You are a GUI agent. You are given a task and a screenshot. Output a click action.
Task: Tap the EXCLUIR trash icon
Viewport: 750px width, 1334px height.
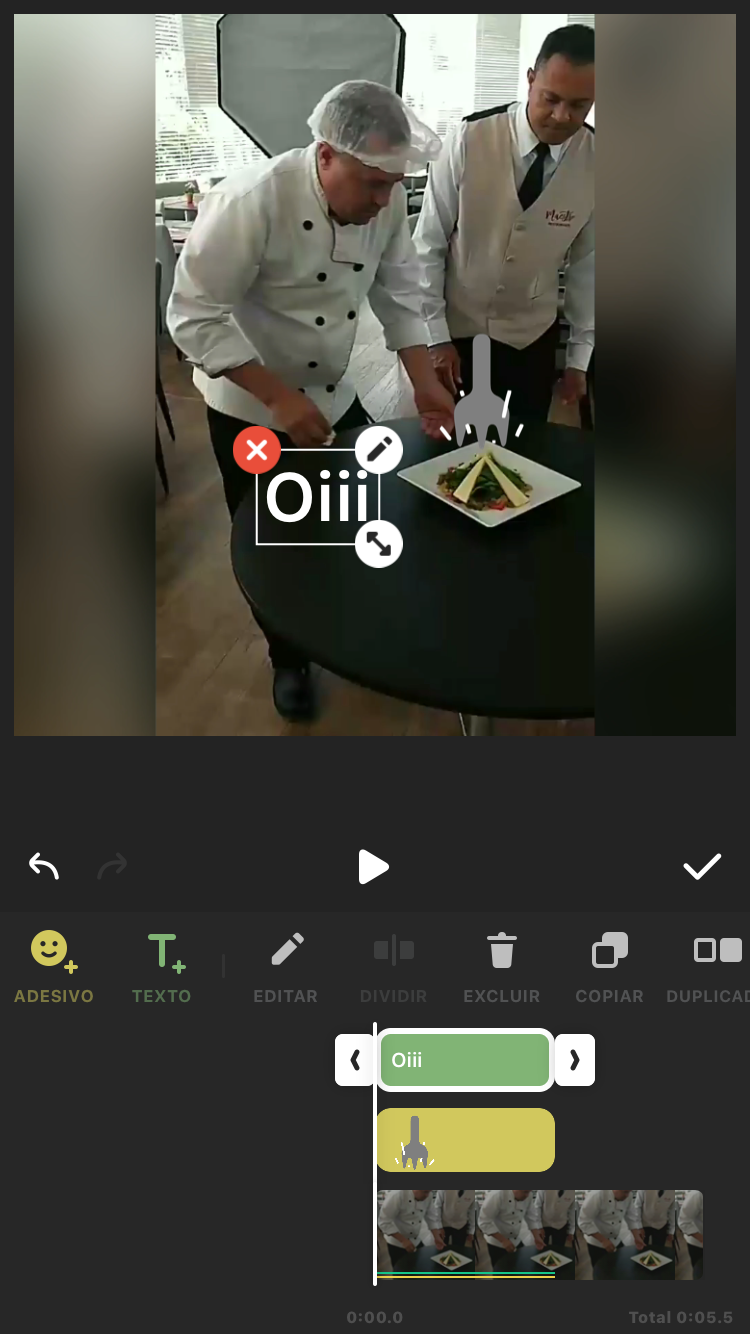pyautogui.click(x=501, y=963)
